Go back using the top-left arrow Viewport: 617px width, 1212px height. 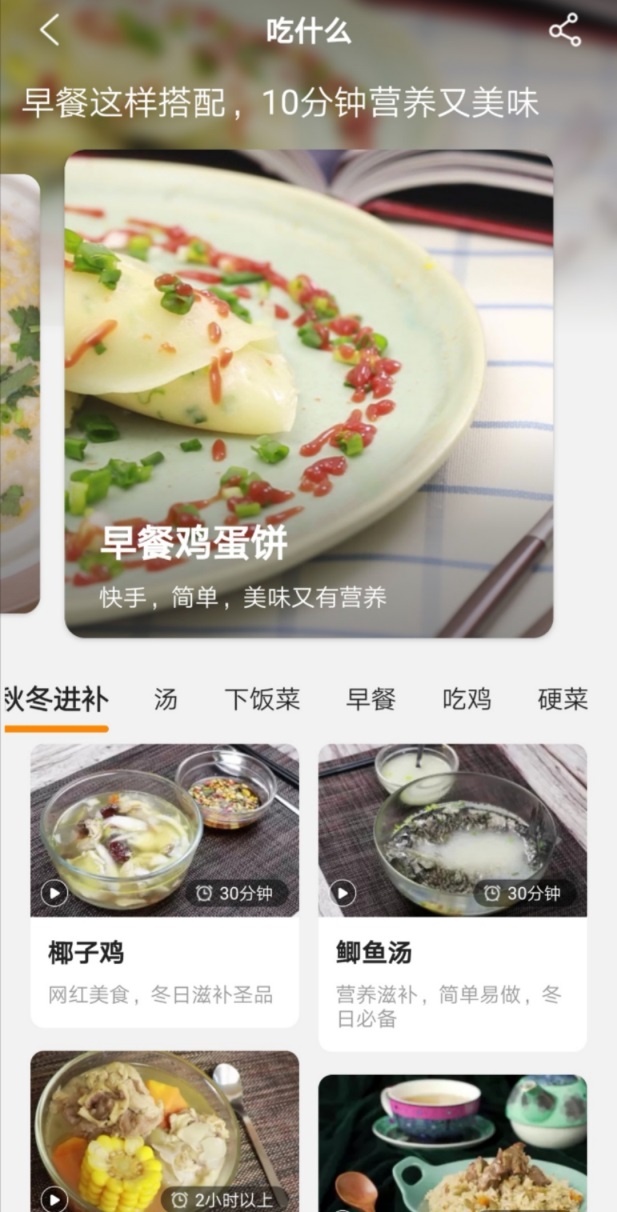pyautogui.click(x=49, y=31)
